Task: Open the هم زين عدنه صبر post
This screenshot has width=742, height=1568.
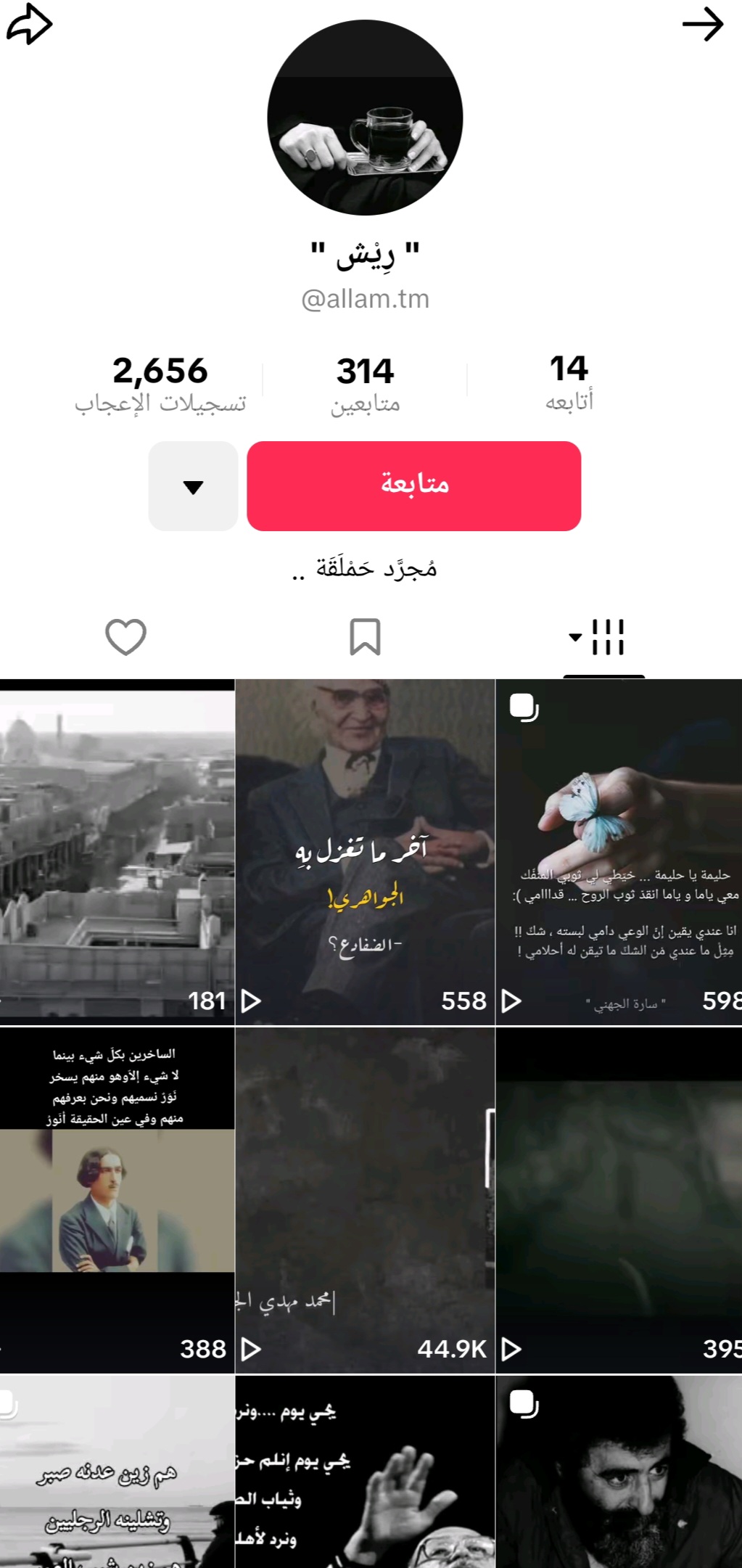Action: click(x=117, y=1471)
